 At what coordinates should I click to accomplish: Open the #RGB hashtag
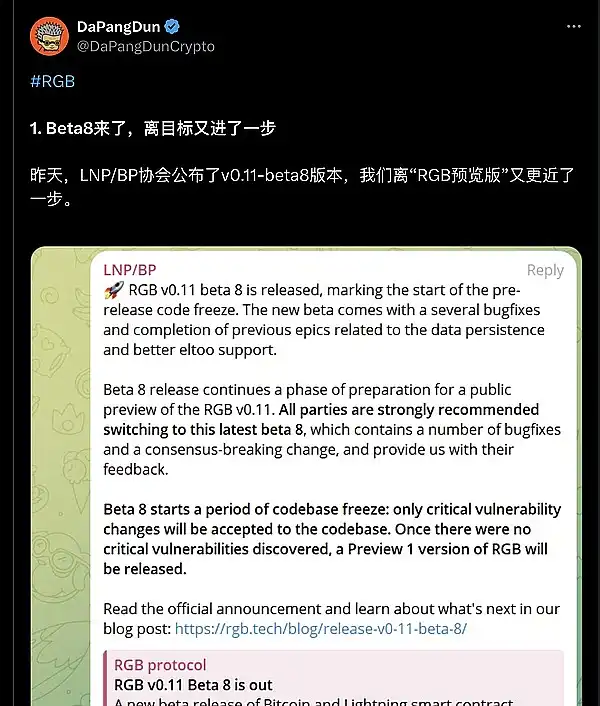(53, 81)
